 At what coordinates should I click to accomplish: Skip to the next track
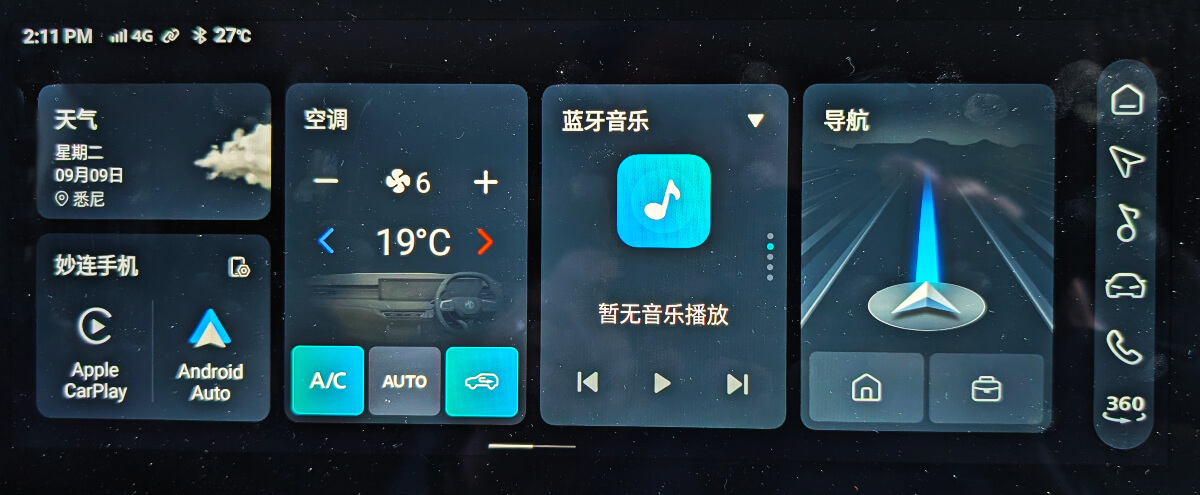point(737,383)
